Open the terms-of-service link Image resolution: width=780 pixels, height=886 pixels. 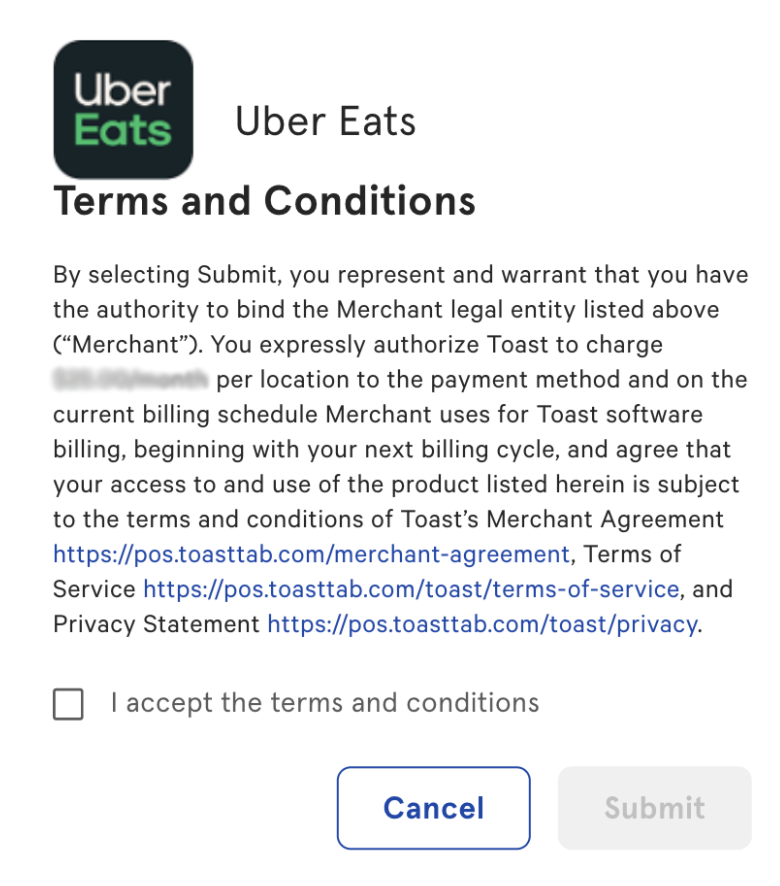(x=411, y=589)
